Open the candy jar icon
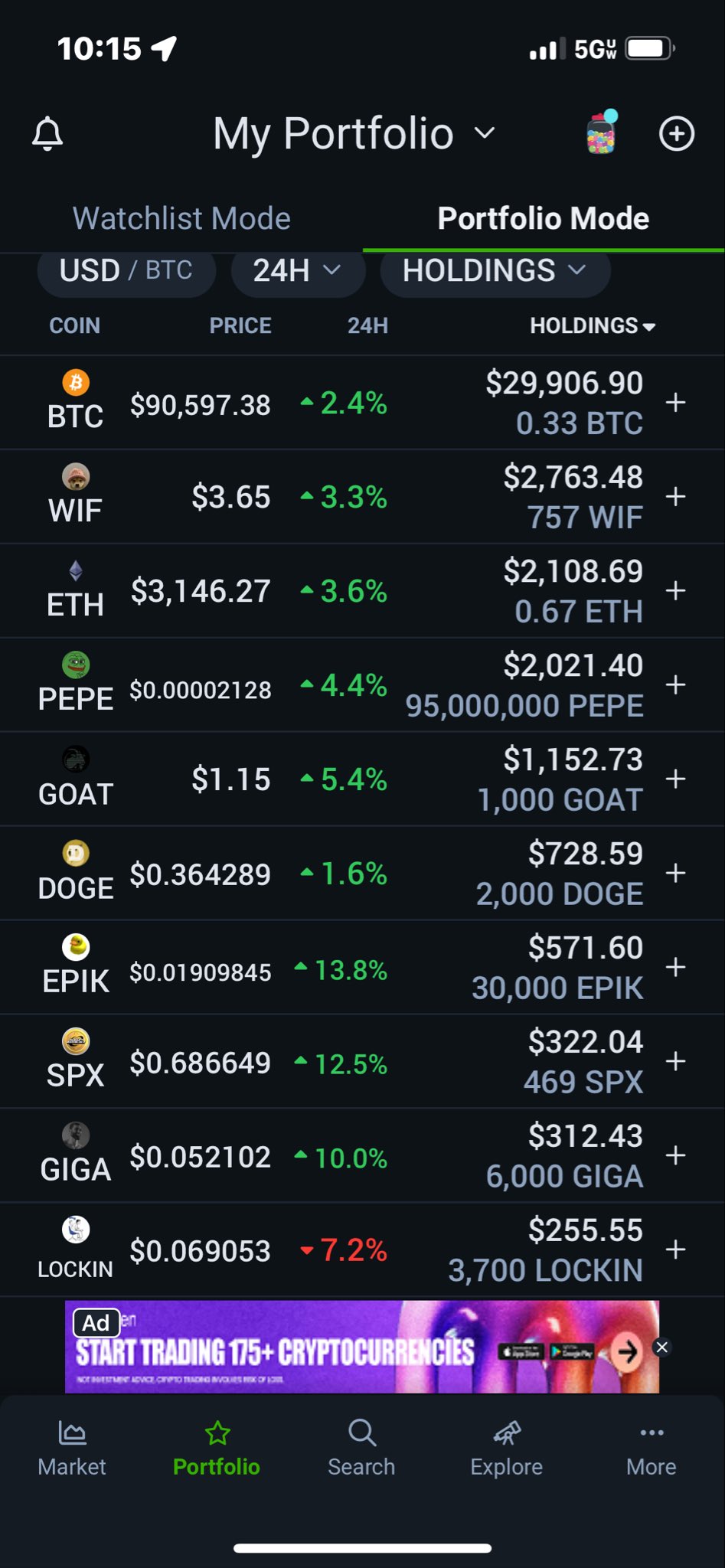Image resolution: width=725 pixels, height=1568 pixels. (x=602, y=133)
